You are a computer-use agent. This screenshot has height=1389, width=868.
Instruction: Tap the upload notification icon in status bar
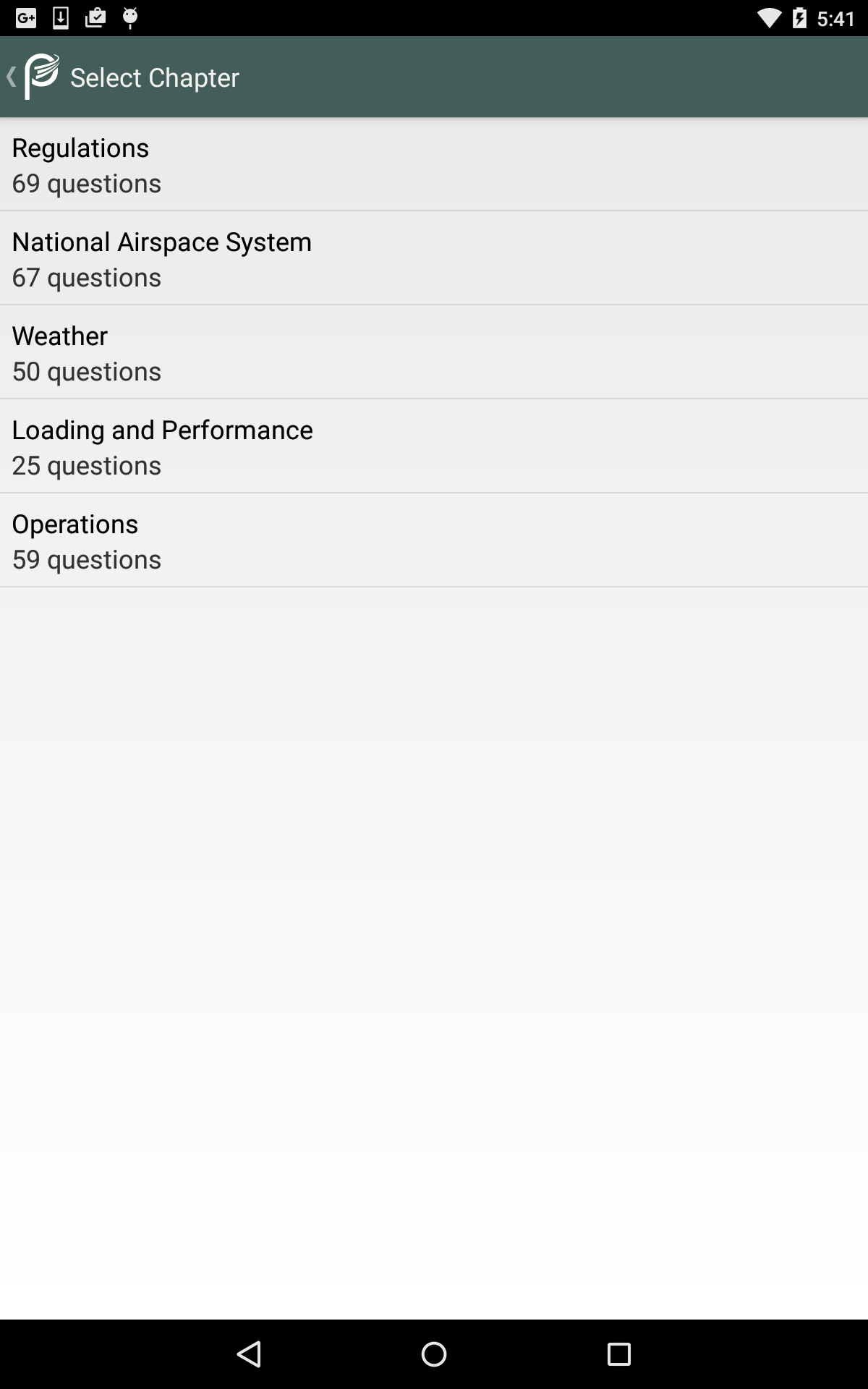point(95,17)
